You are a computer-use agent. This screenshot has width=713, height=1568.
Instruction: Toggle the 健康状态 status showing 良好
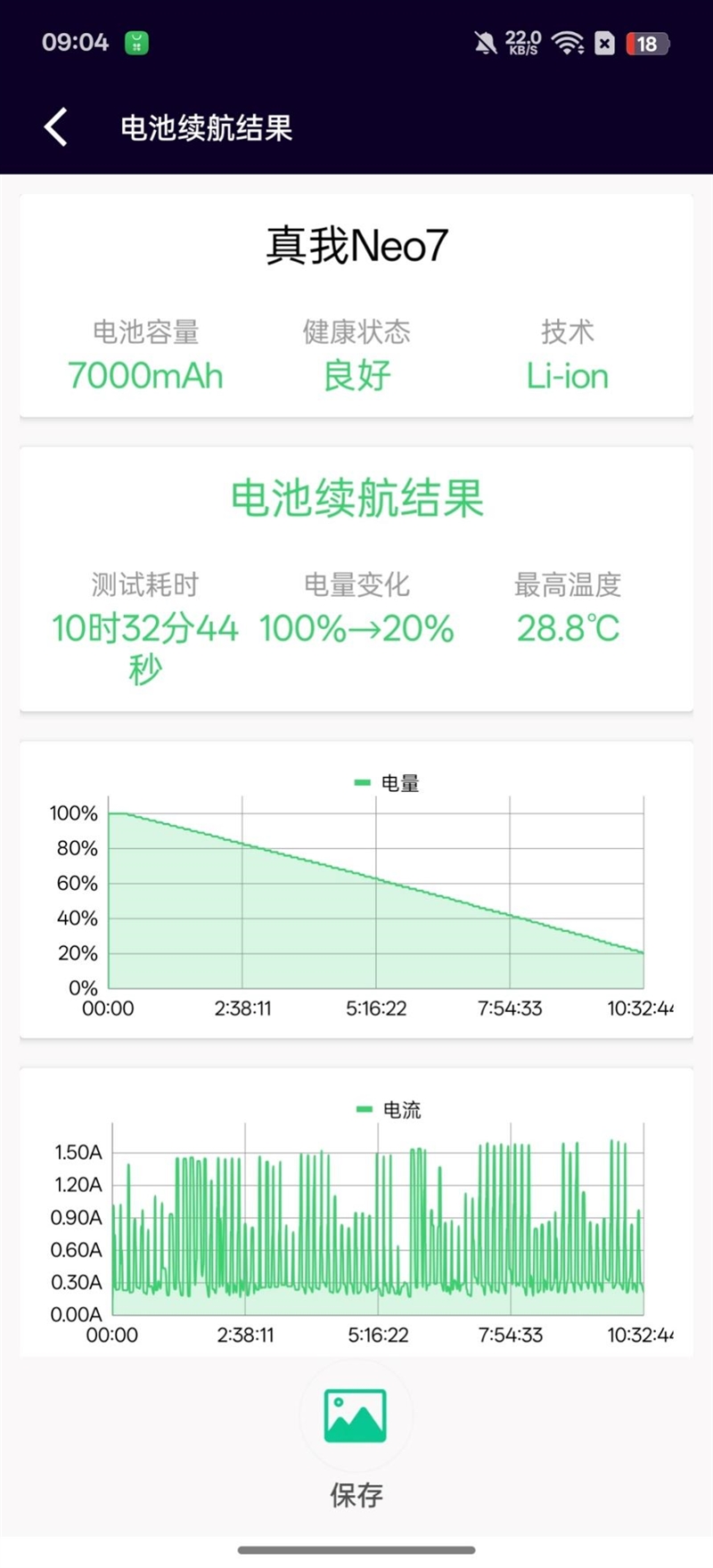(x=356, y=356)
